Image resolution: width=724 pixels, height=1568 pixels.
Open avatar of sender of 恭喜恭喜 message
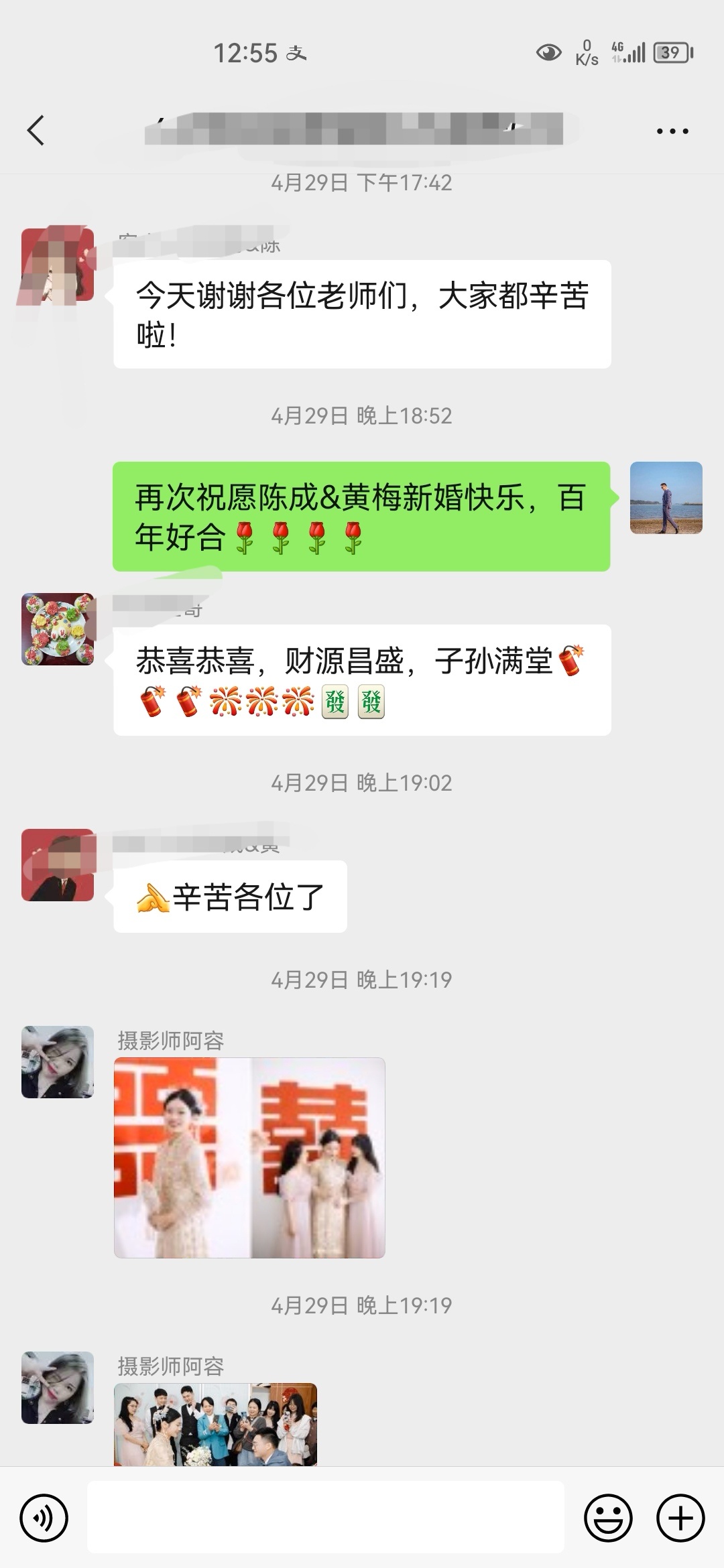point(58,629)
